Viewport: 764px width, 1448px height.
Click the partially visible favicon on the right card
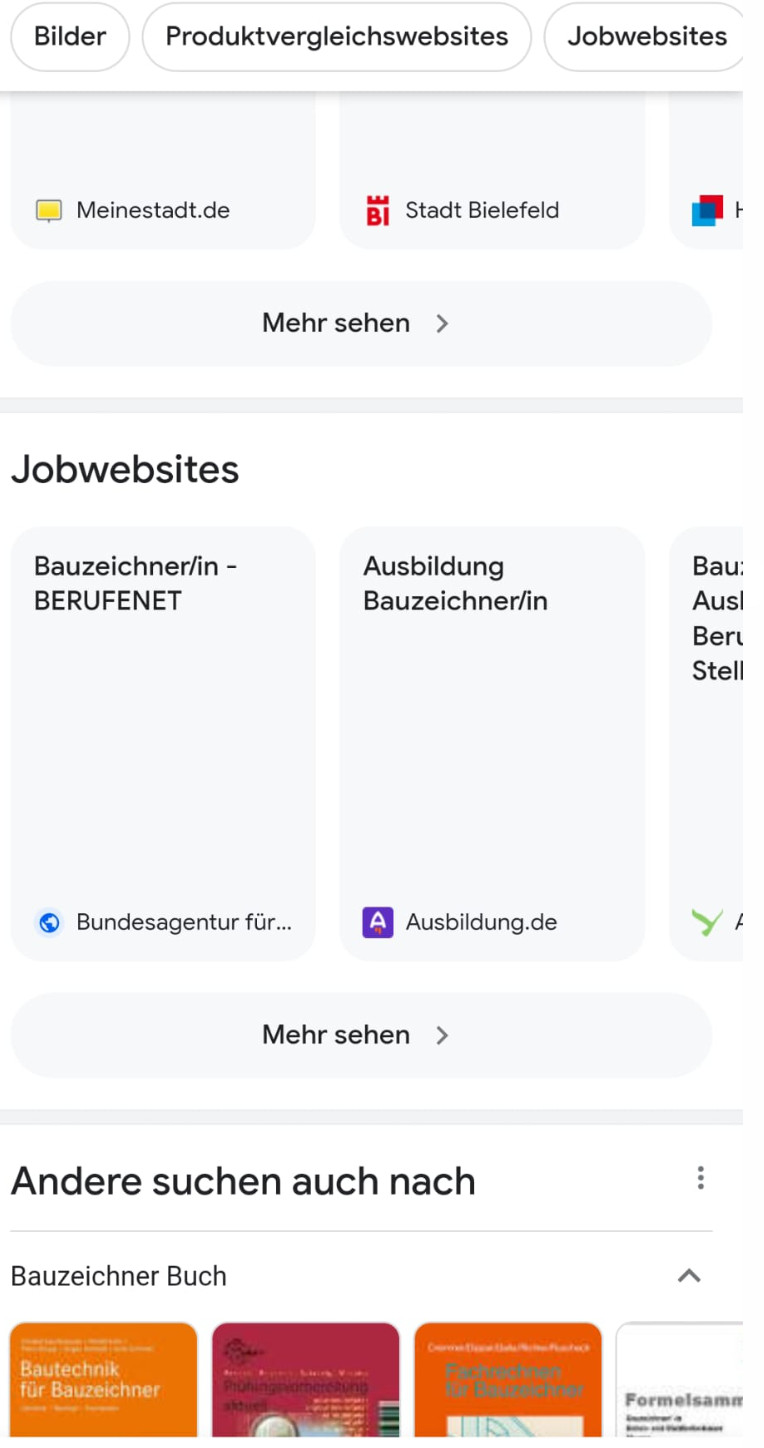pos(710,210)
